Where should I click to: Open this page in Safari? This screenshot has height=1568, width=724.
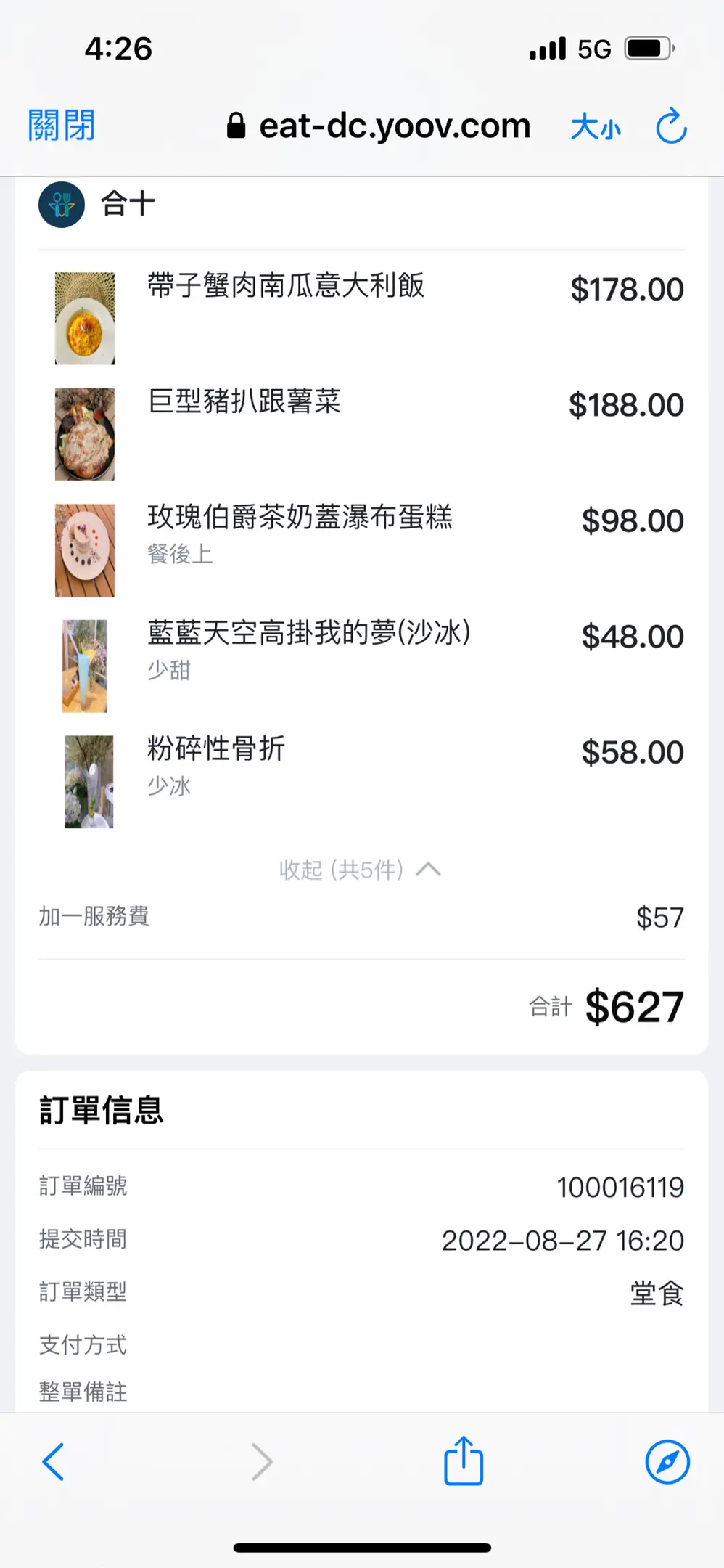[667, 1461]
